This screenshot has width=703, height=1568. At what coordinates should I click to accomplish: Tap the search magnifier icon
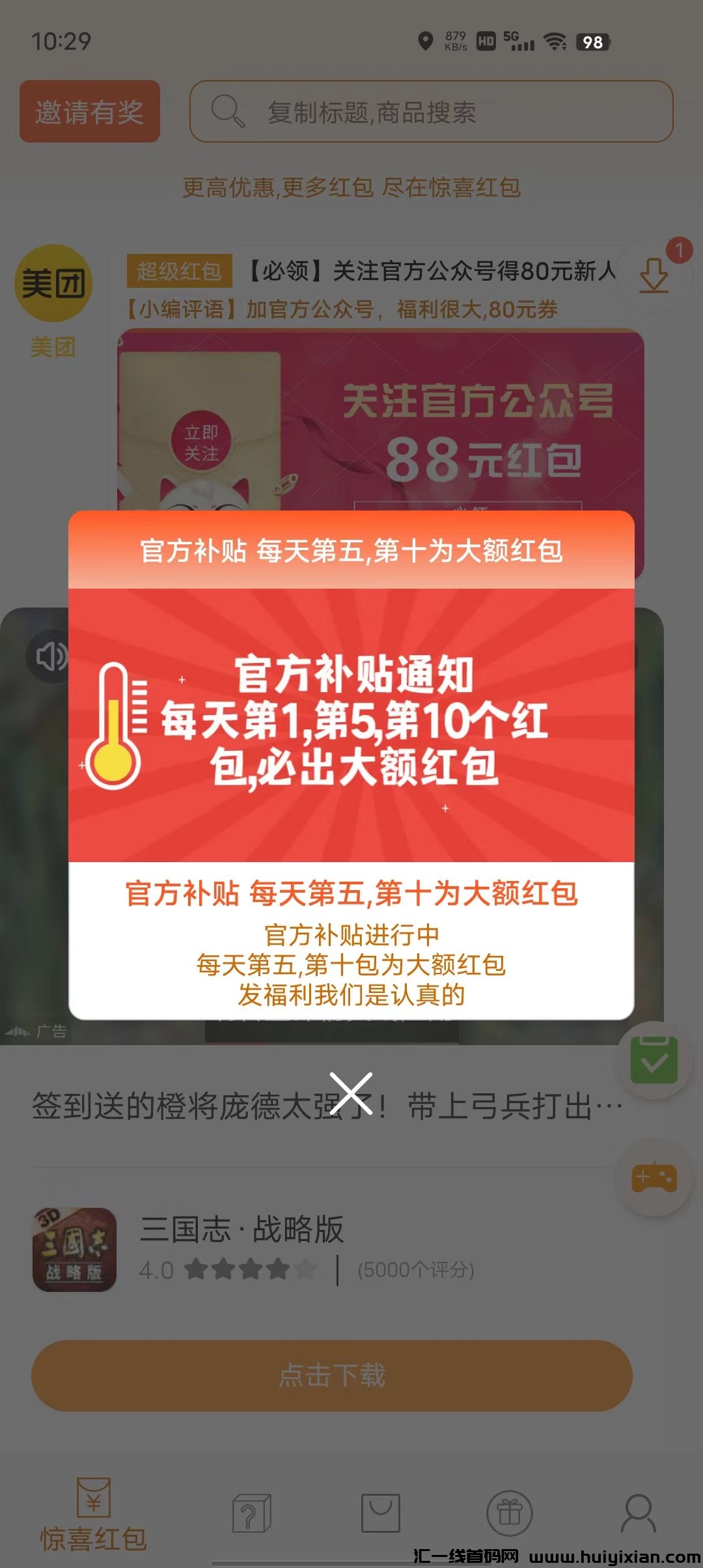(225, 112)
